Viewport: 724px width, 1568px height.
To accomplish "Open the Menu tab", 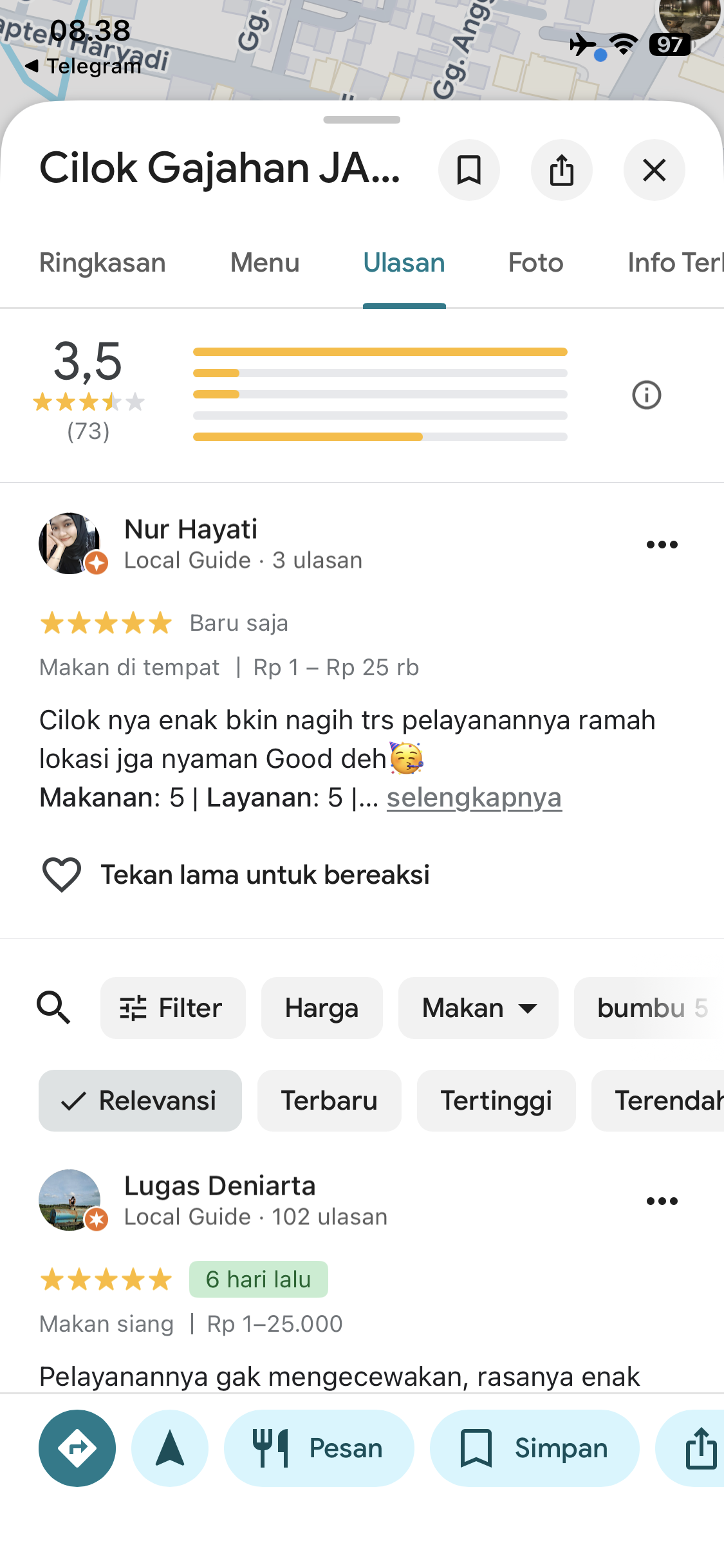I will point(265,263).
